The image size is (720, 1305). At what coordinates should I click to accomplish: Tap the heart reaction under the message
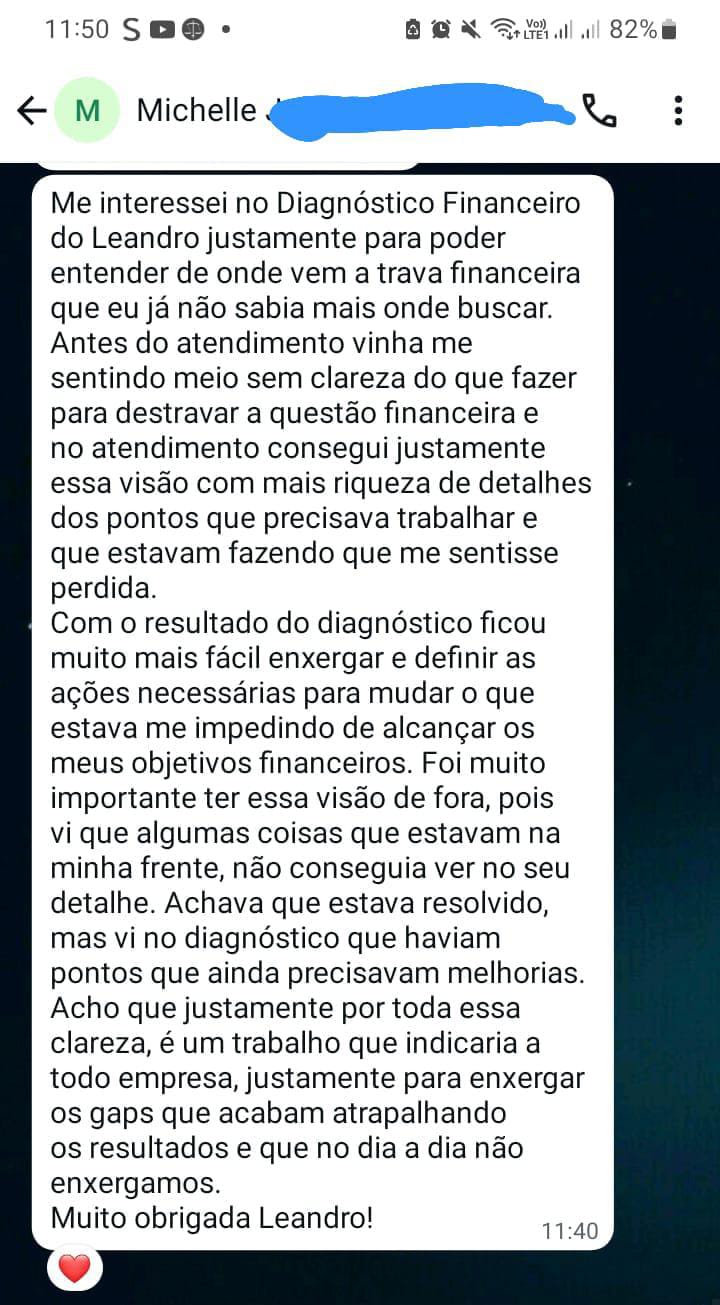[x=74, y=1269]
